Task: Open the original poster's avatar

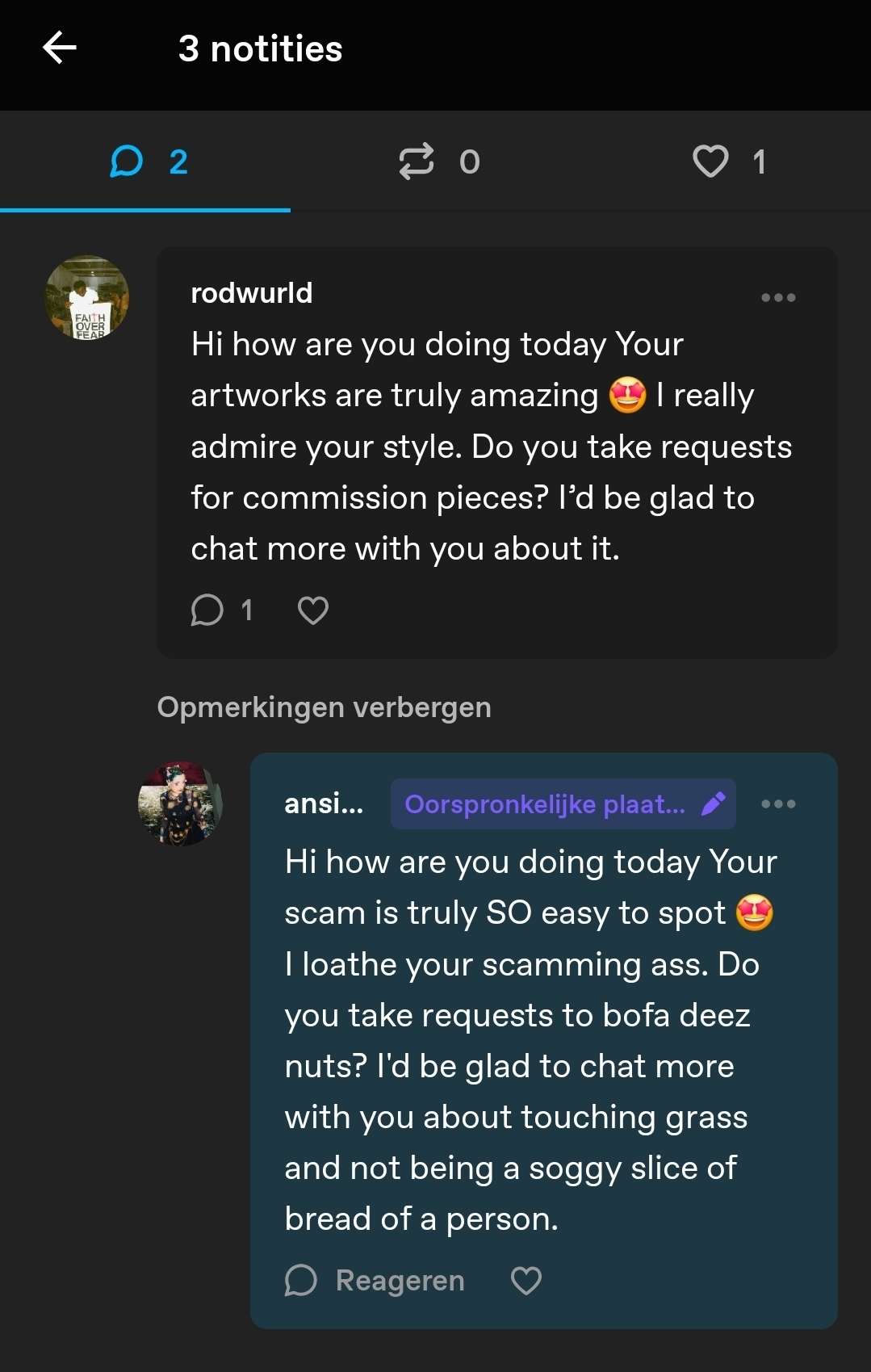Action: coord(180,803)
